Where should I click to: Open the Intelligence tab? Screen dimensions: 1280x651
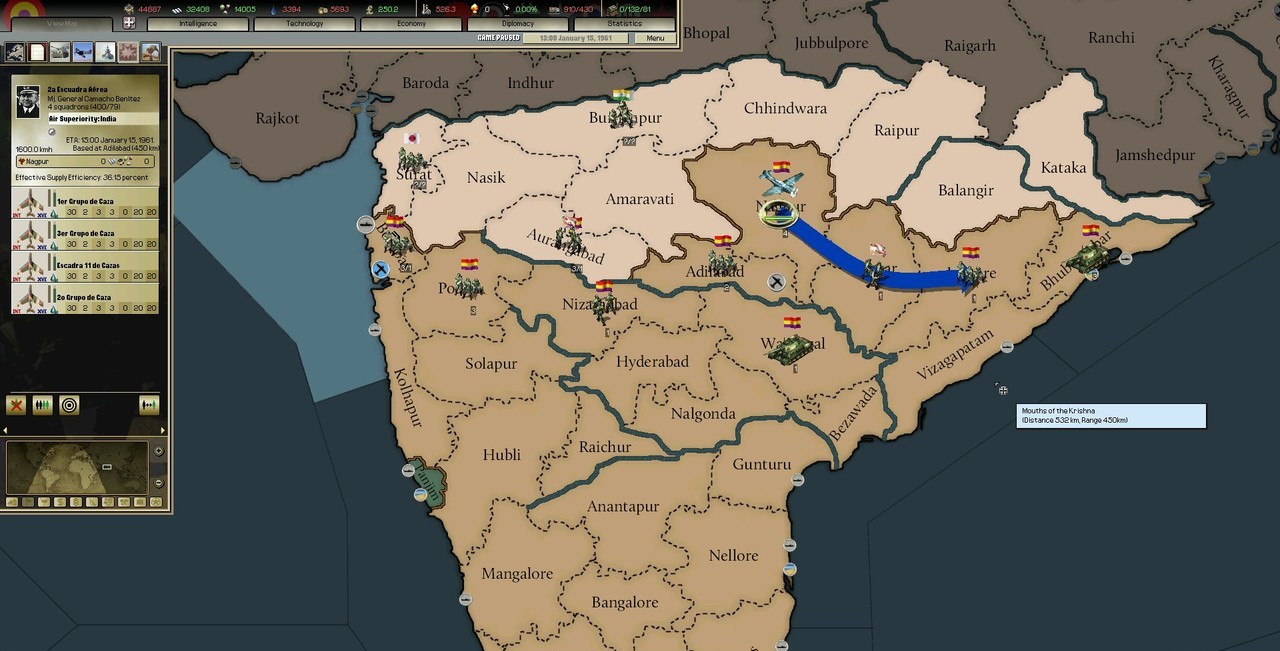[197, 24]
